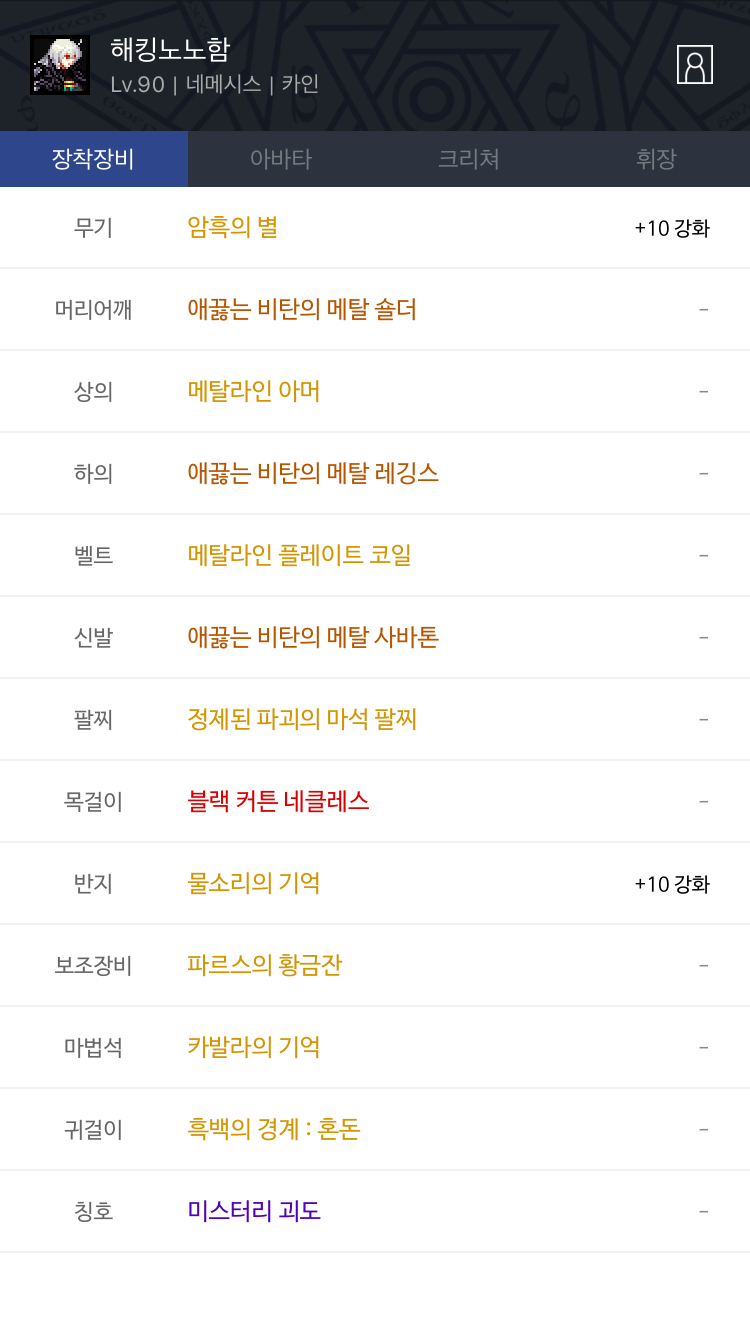This screenshot has width=750, height=1334.
Task: Open the character profile icon
Action: [695, 64]
